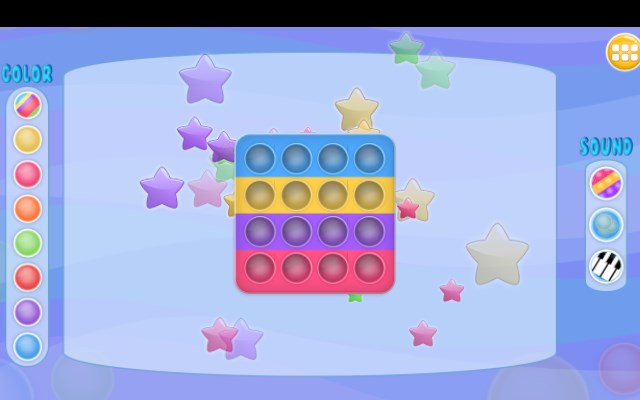Pick the red color swatch
Screen dimensions: 640x400
point(28,277)
